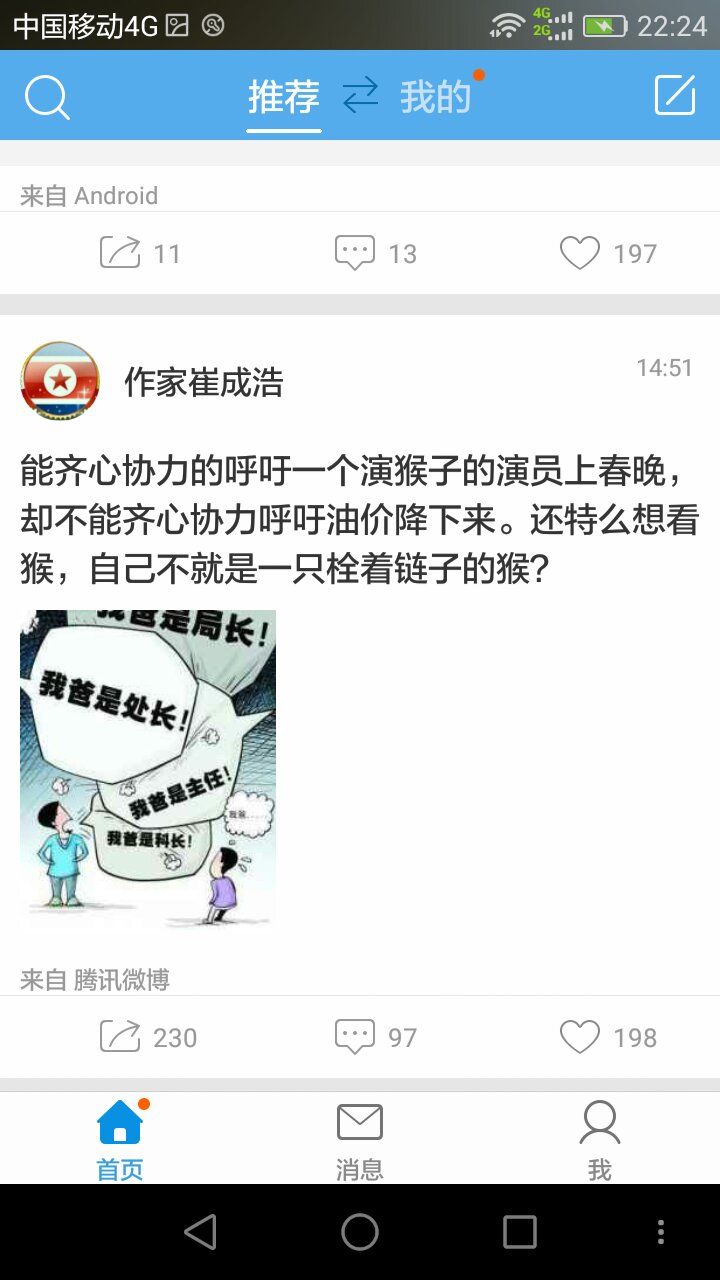Open comments on the post with 13 comments
This screenshot has width=720, height=1280.
tap(376, 253)
